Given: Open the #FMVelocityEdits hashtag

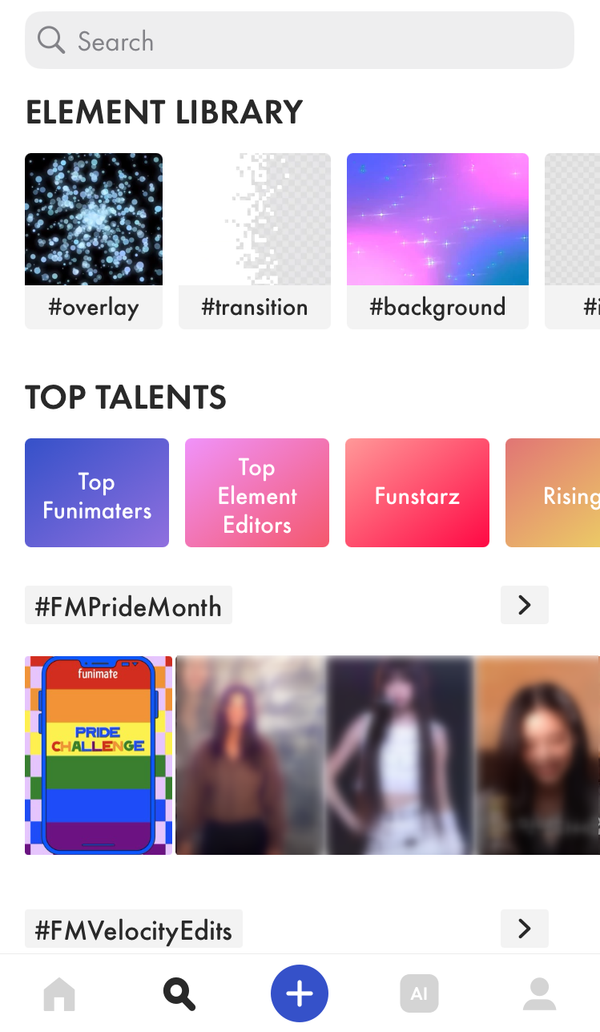Looking at the screenshot, I should tap(134, 929).
